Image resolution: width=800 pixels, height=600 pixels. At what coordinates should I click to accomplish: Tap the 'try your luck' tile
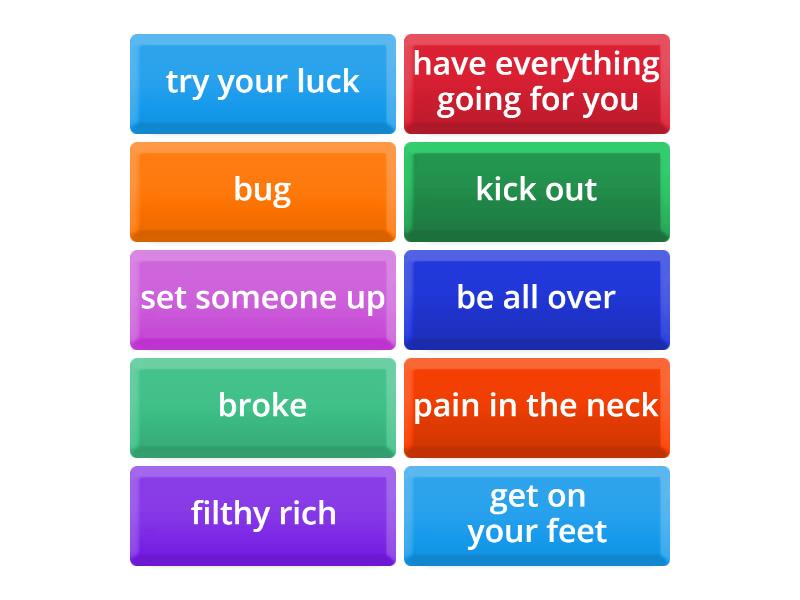click(x=262, y=83)
